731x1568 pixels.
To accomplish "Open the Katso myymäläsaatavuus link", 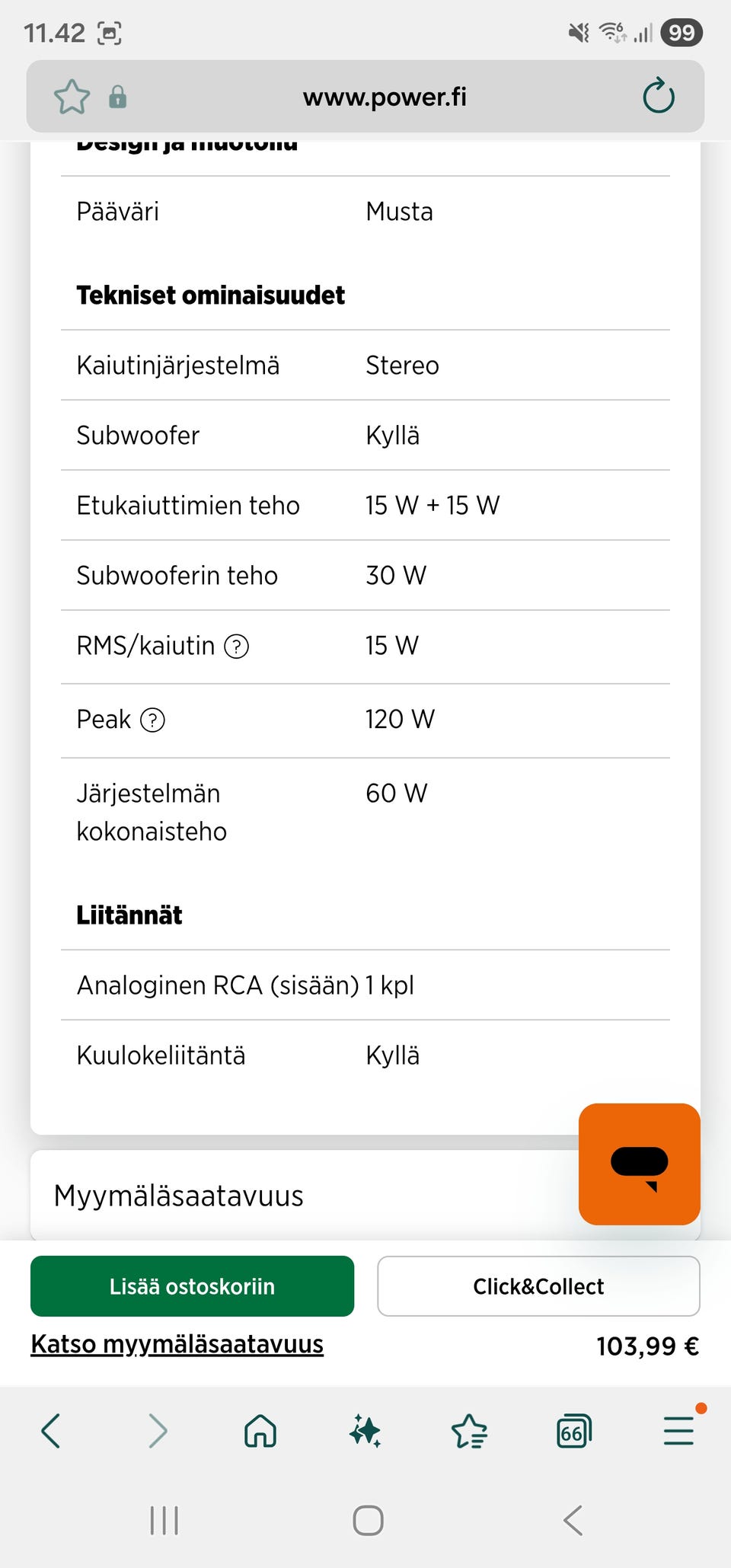I will pyautogui.click(x=177, y=1344).
